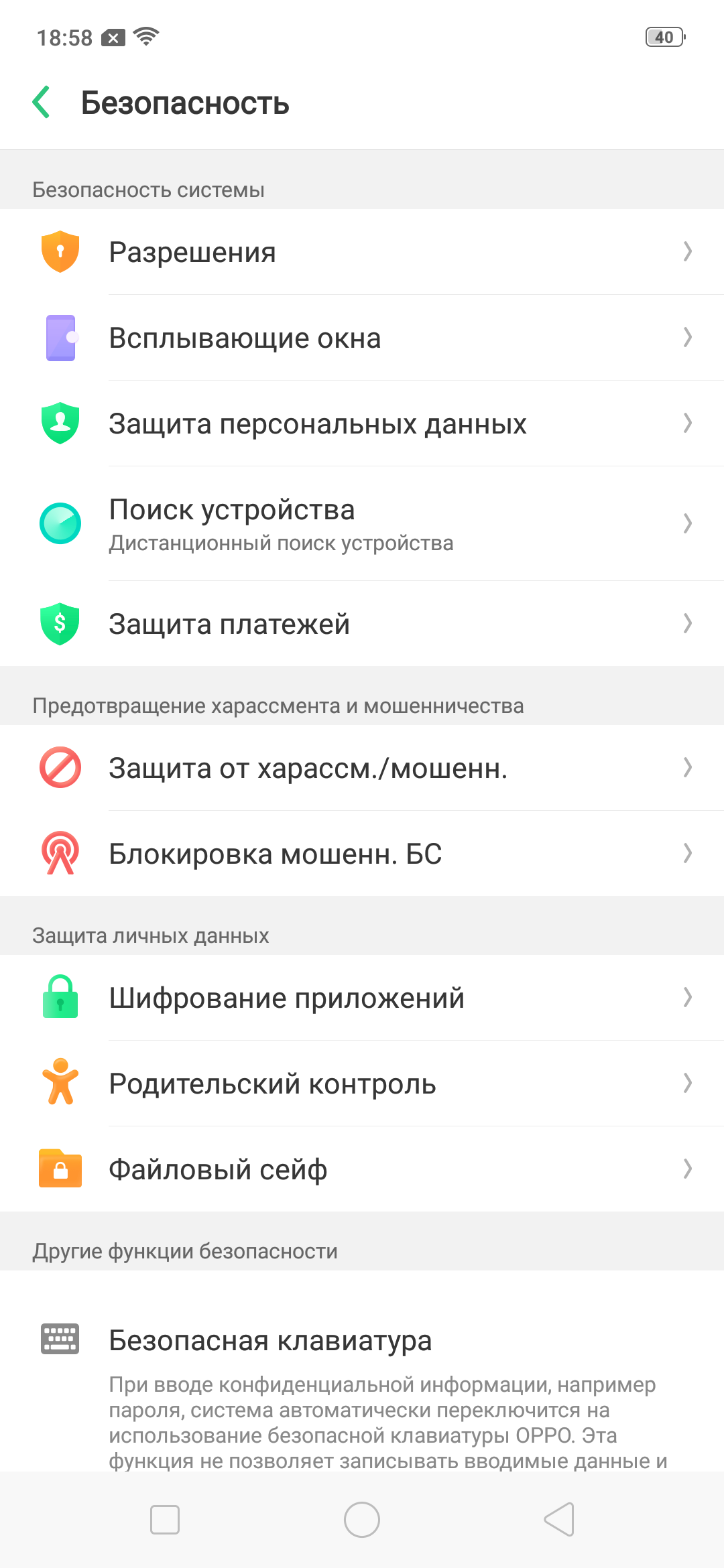Image resolution: width=724 pixels, height=1568 pixels.
Task: Go to the home screen
Action: [362, 1519]
